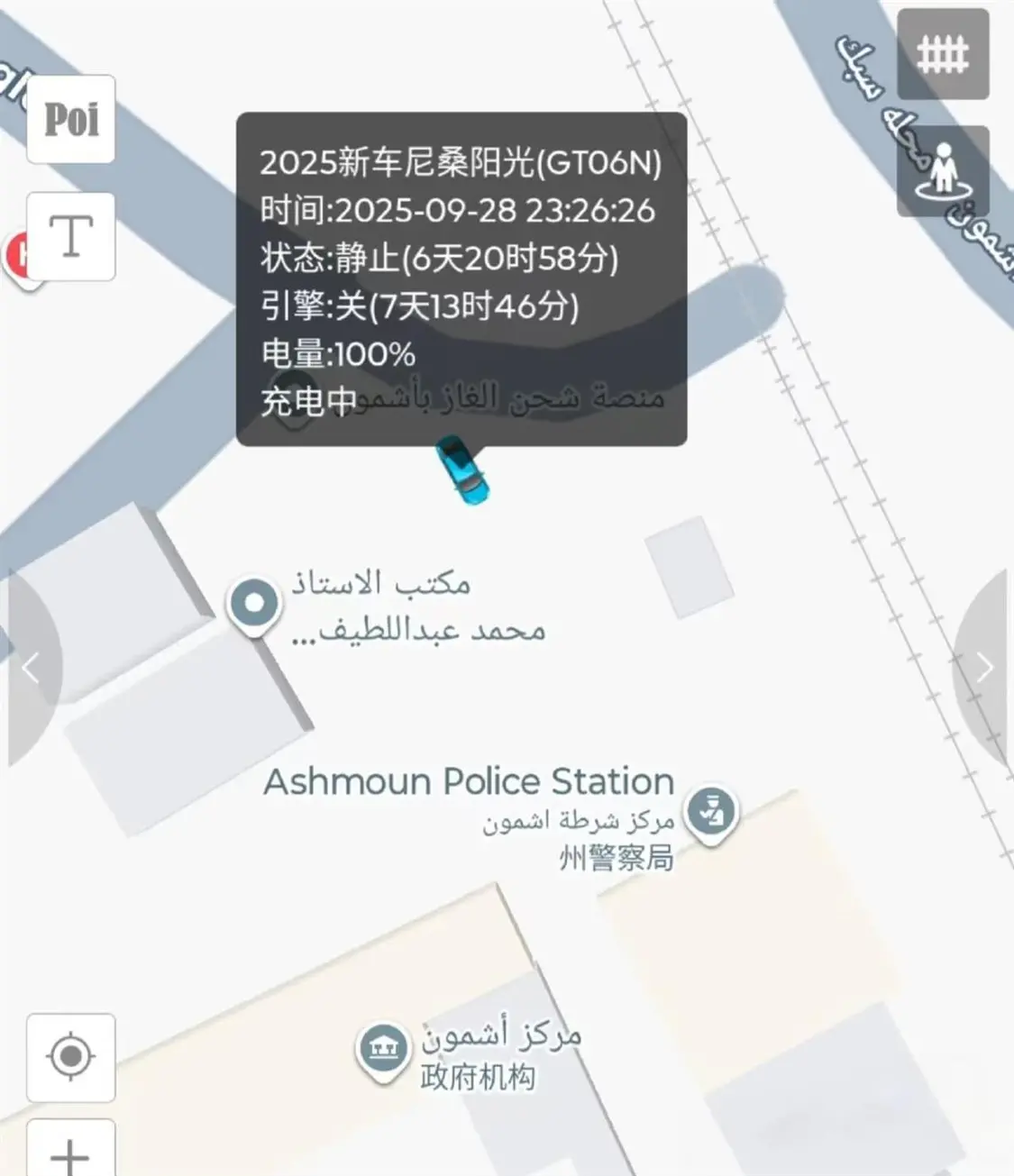
Task: Tap the مكتب الاستاذ محمد عبداللطيف place pin
Action: [x=254, y=604]
